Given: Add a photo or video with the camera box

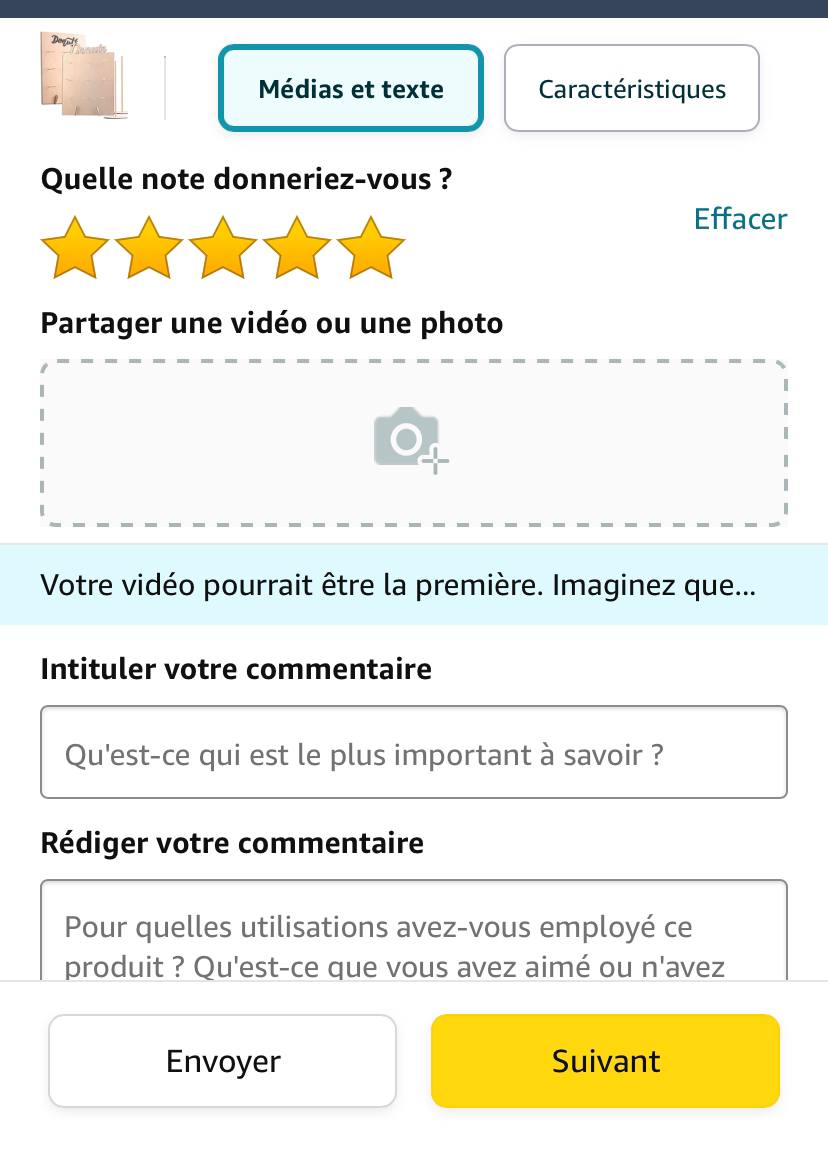Looking at the screenshot, I should (x=413, y=442).
